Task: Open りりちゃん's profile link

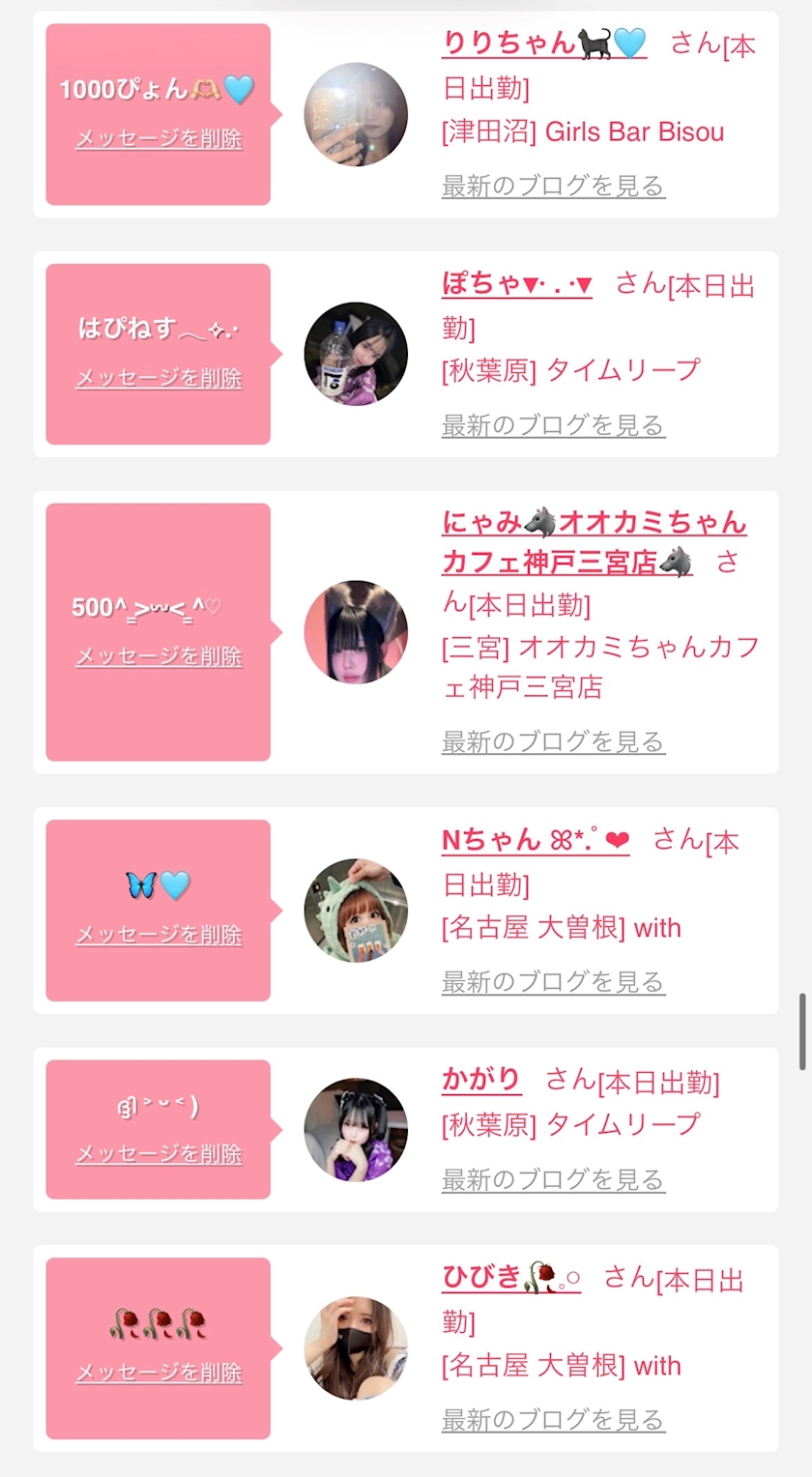Action: tap(544, 43)
